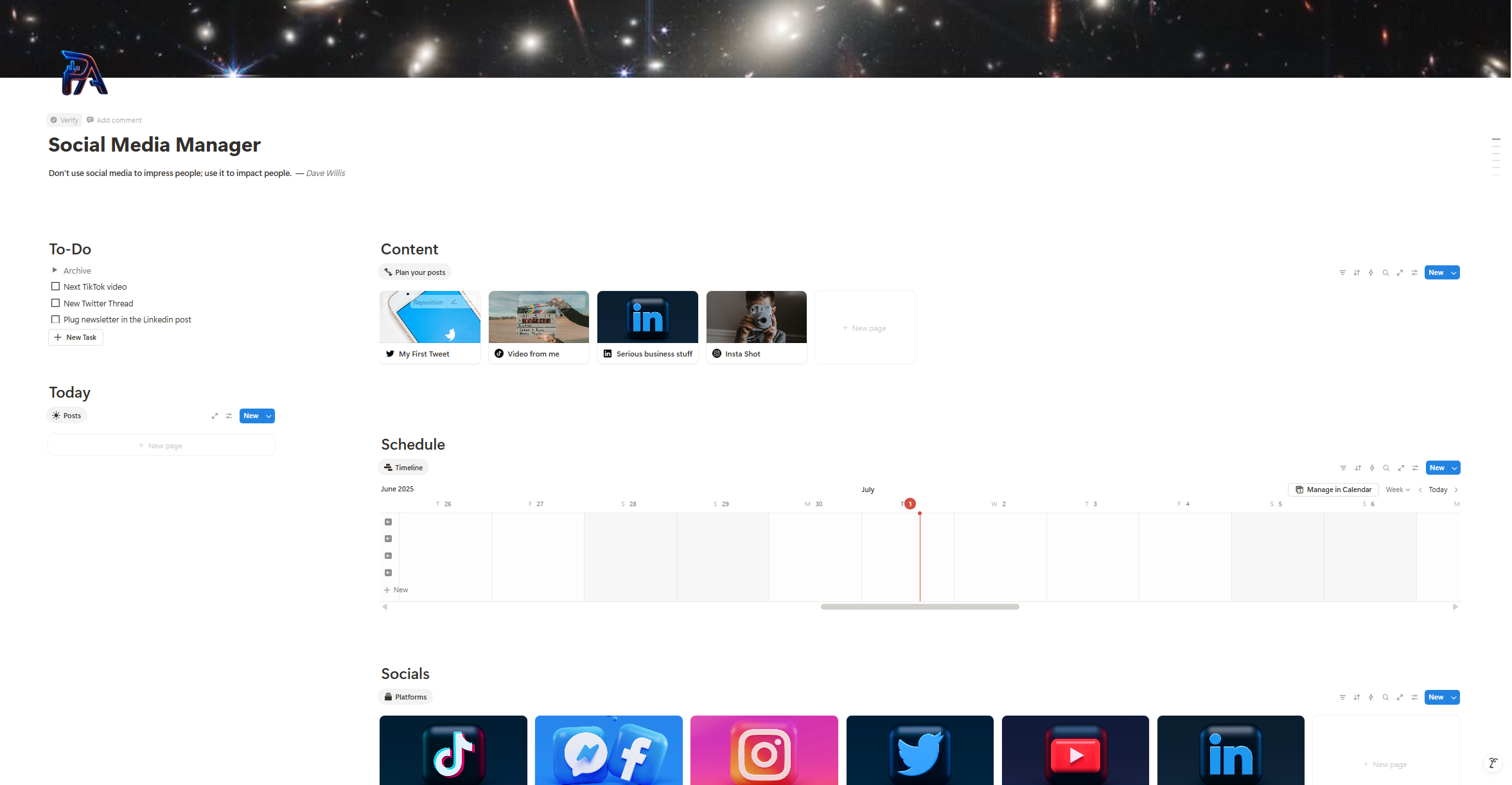Add a comment to the page
Image resolution: width=1512 pixels, height=785 pixels.
(114, 120)
